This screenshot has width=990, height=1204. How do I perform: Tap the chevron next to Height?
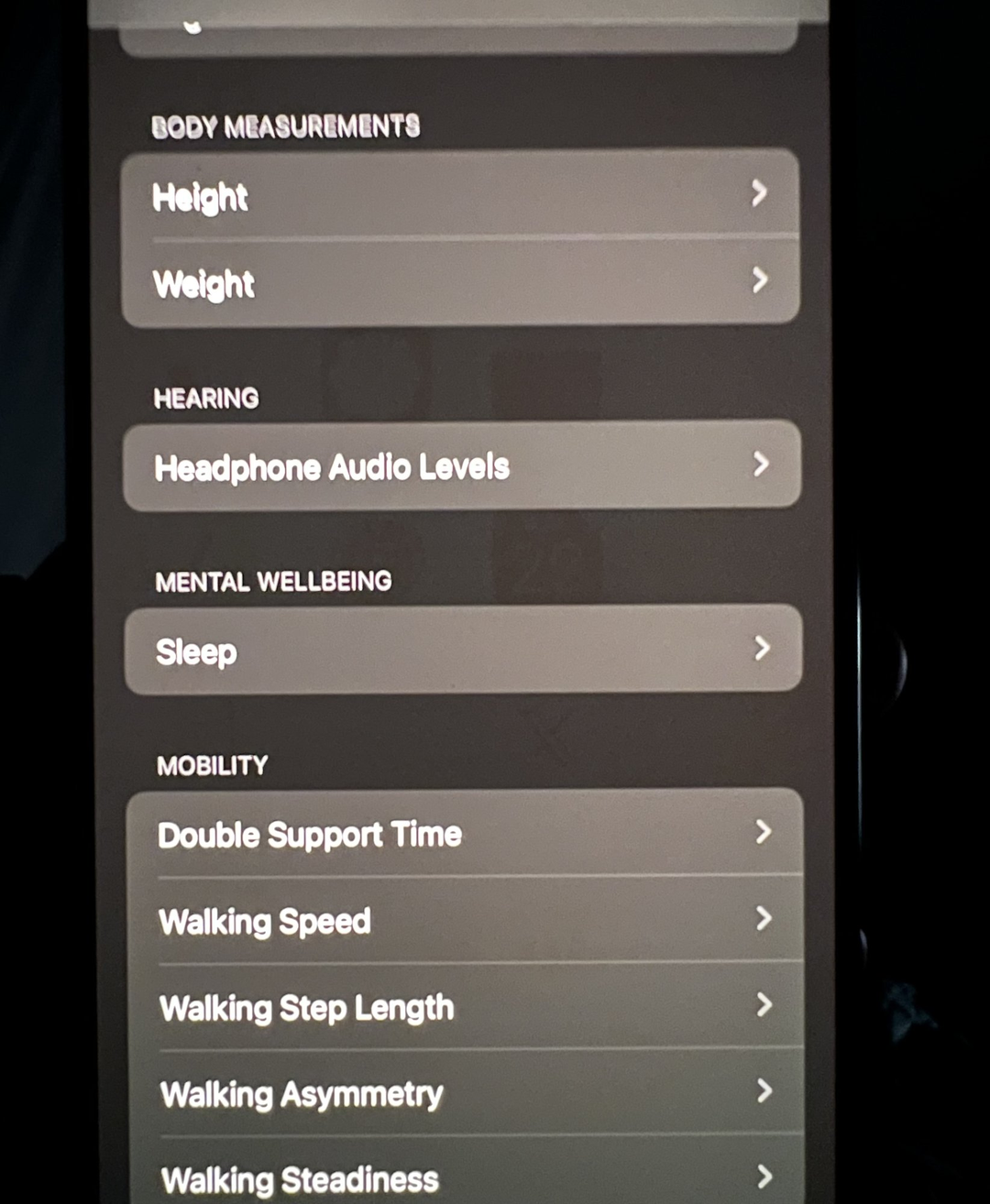point(761,194)
